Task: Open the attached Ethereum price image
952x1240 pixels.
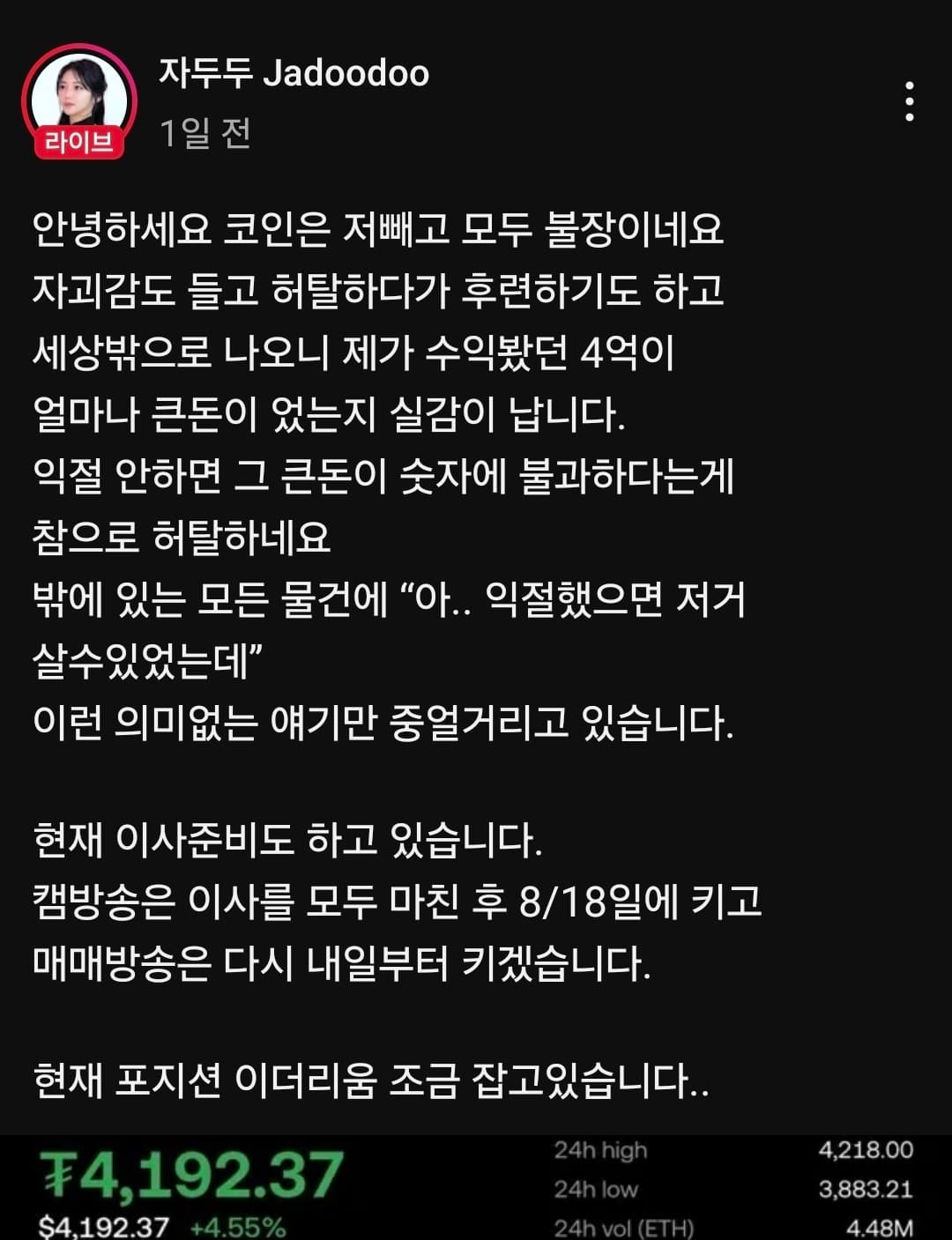Action: (476, 1187)
